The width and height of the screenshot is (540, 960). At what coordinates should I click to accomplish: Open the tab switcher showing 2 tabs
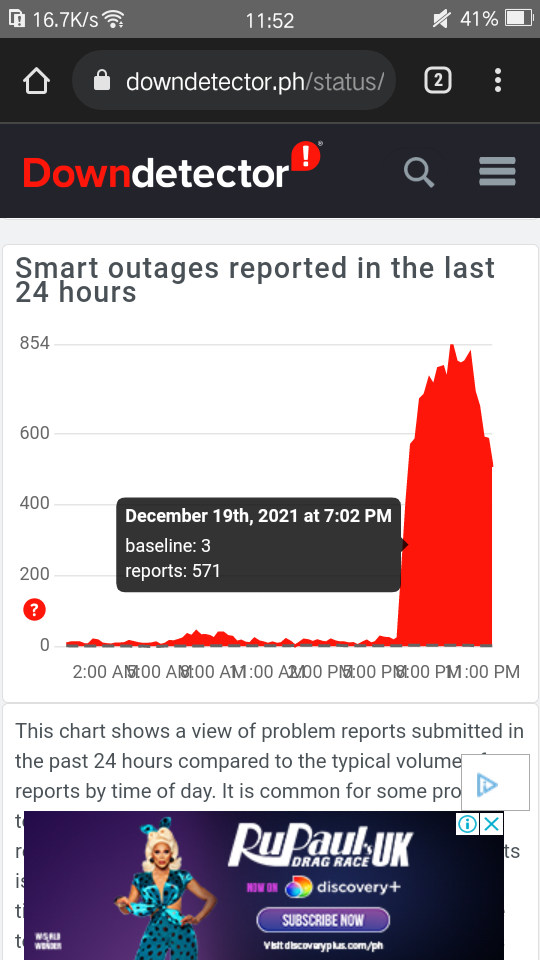tap(438, 80)
